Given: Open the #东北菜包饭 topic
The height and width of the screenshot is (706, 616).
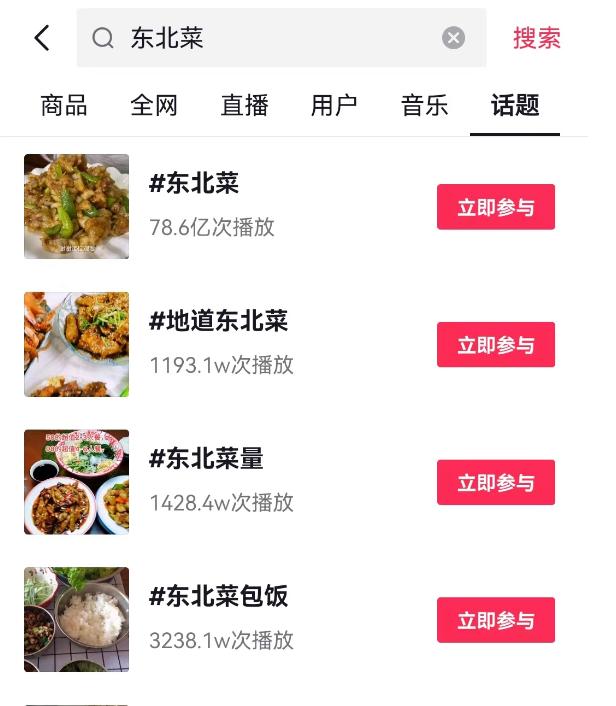Looking at the screenshot, I should [x=219, y=597].
